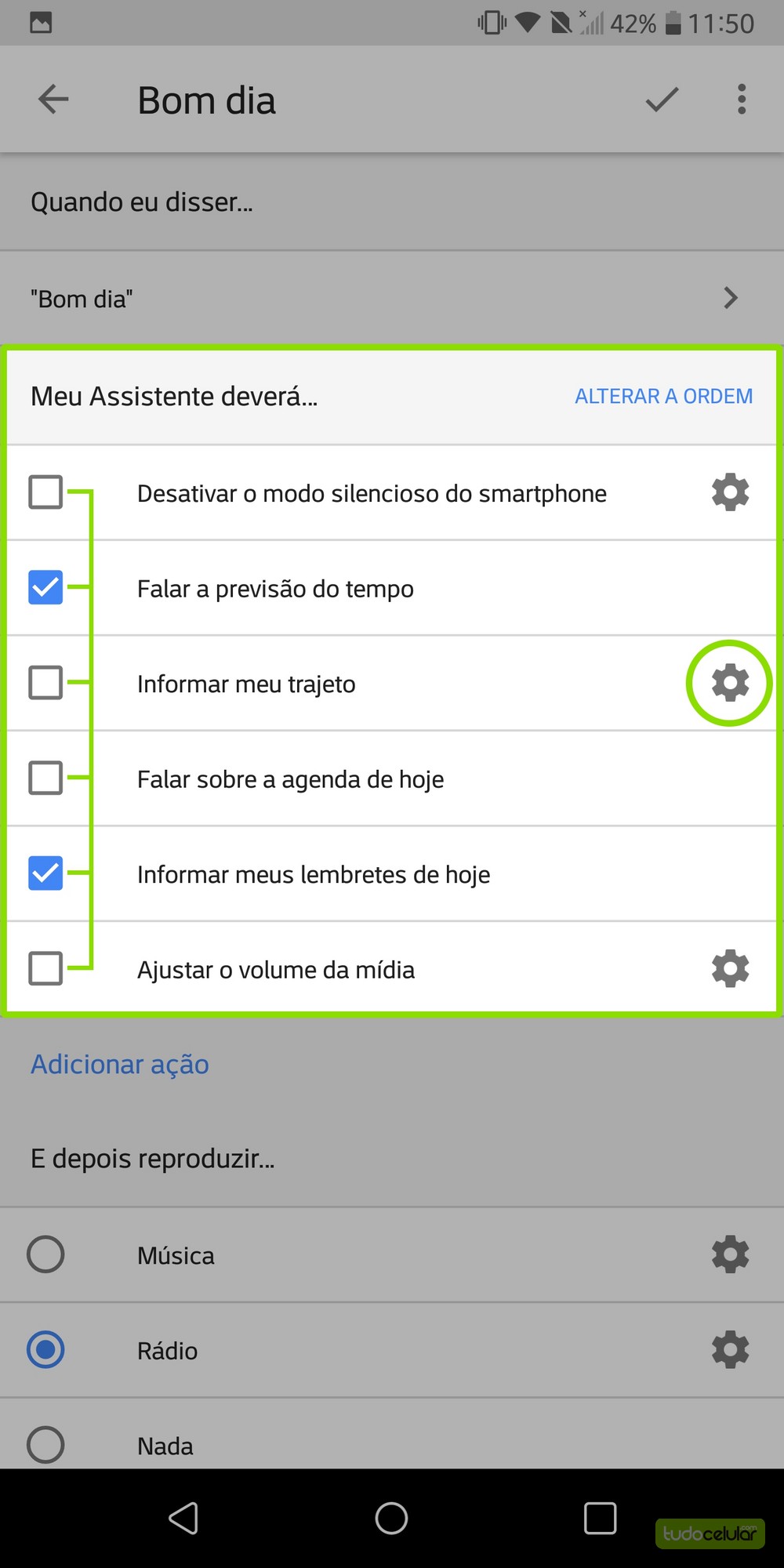Image resolution: width=784 pixels, height=1568 pixels.
Task: Open settings gear for Informar meu trajeto
Action: click(x=730, y=683)
